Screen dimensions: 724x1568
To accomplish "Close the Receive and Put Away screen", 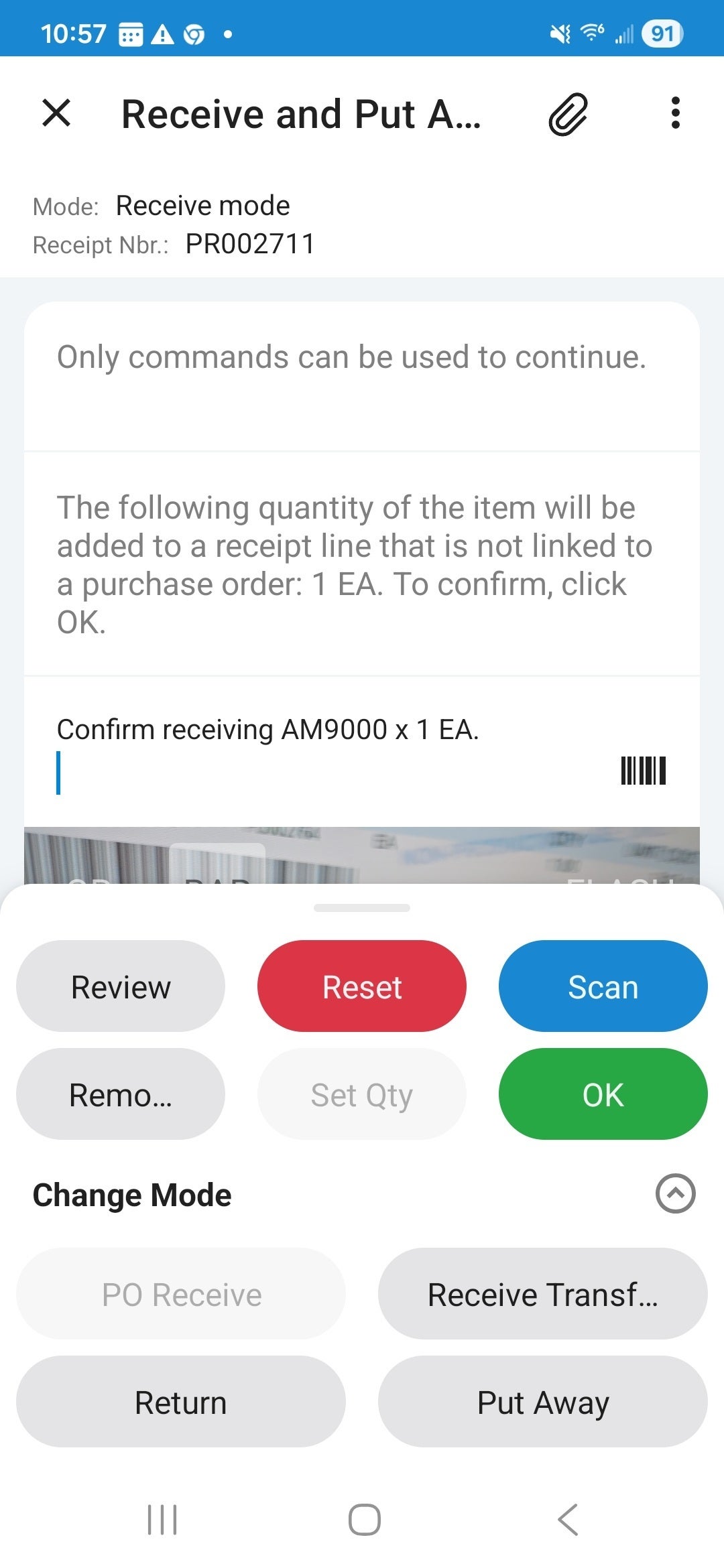I will (x=57, y=114).
